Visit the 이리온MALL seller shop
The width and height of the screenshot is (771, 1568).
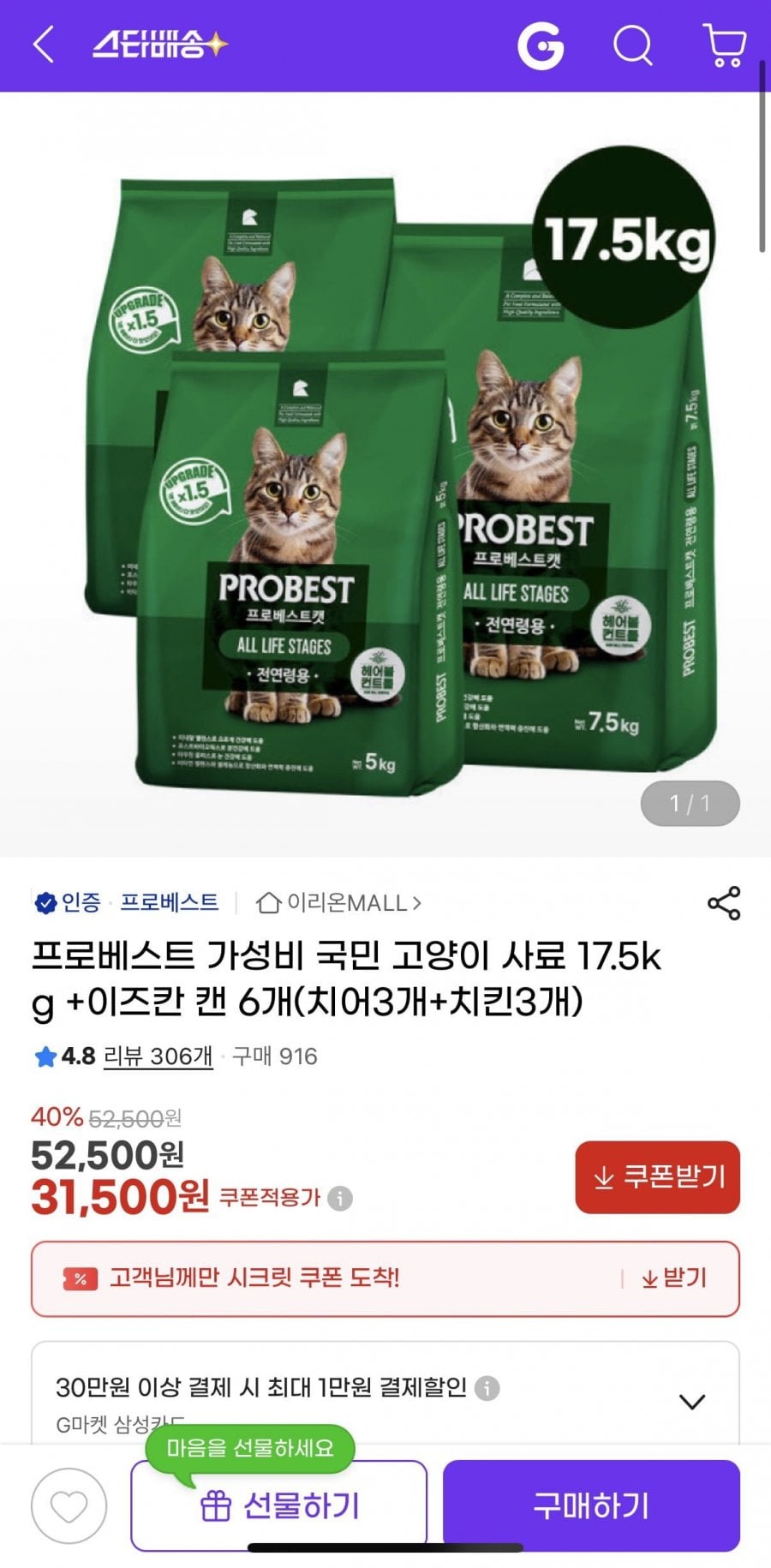click(x=339, y=902)
